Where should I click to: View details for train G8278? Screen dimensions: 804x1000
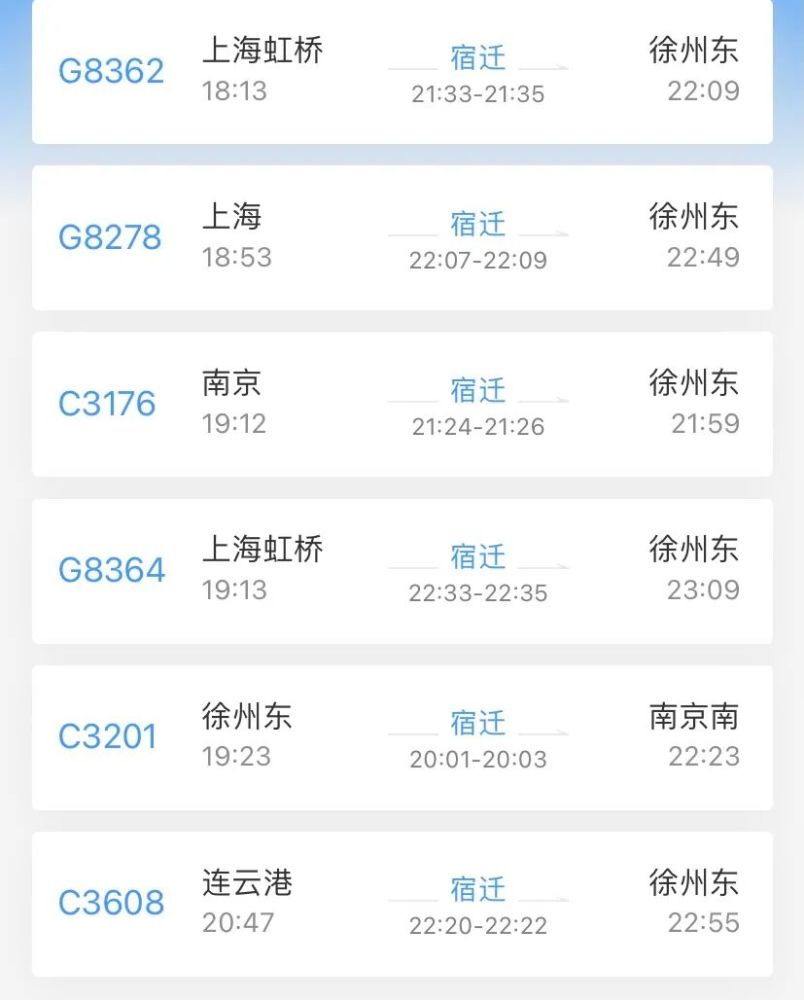tap(402, 238)
